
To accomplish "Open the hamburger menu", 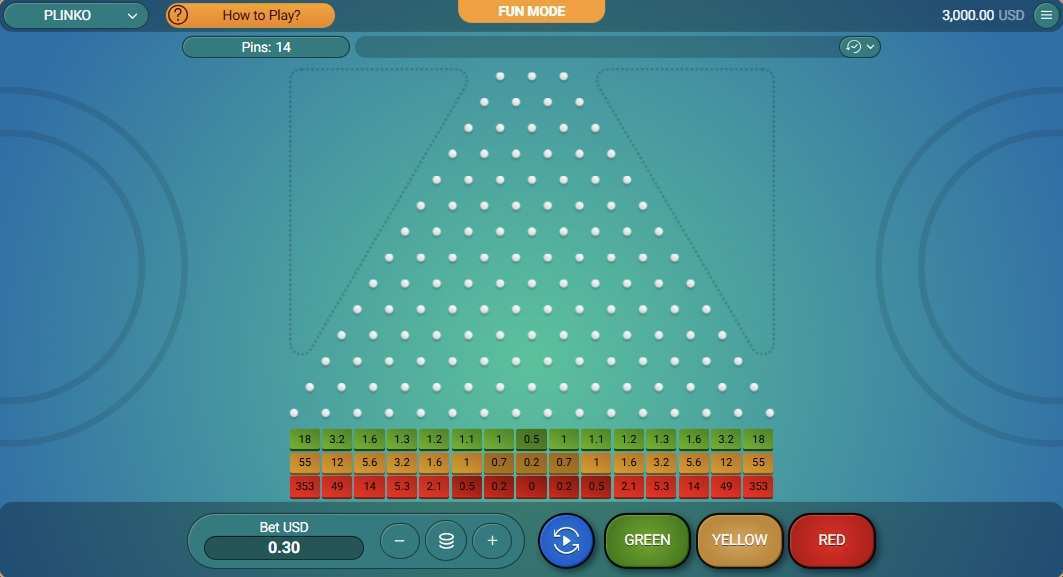I will click(1045, 15).
